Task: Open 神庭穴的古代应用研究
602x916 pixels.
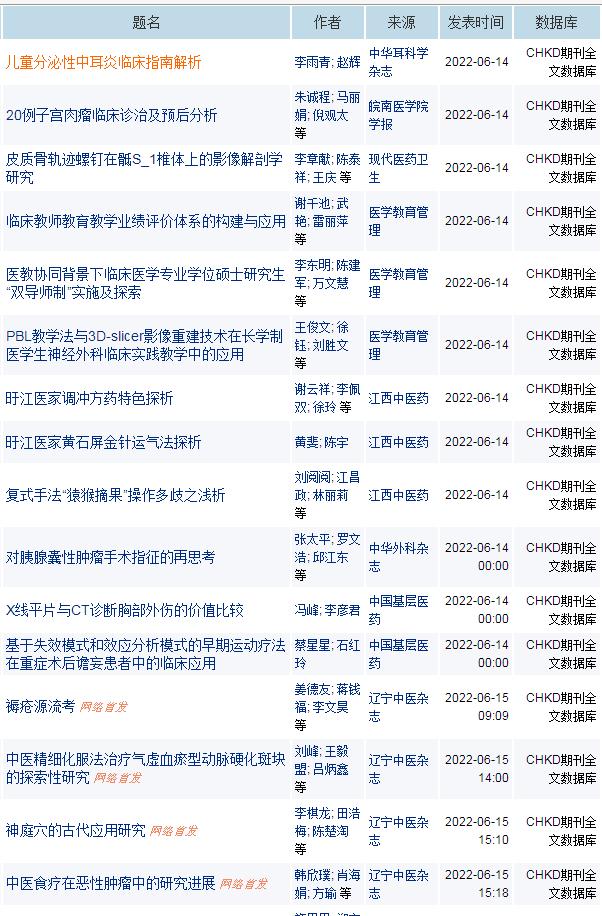Action: click(75, 830)
